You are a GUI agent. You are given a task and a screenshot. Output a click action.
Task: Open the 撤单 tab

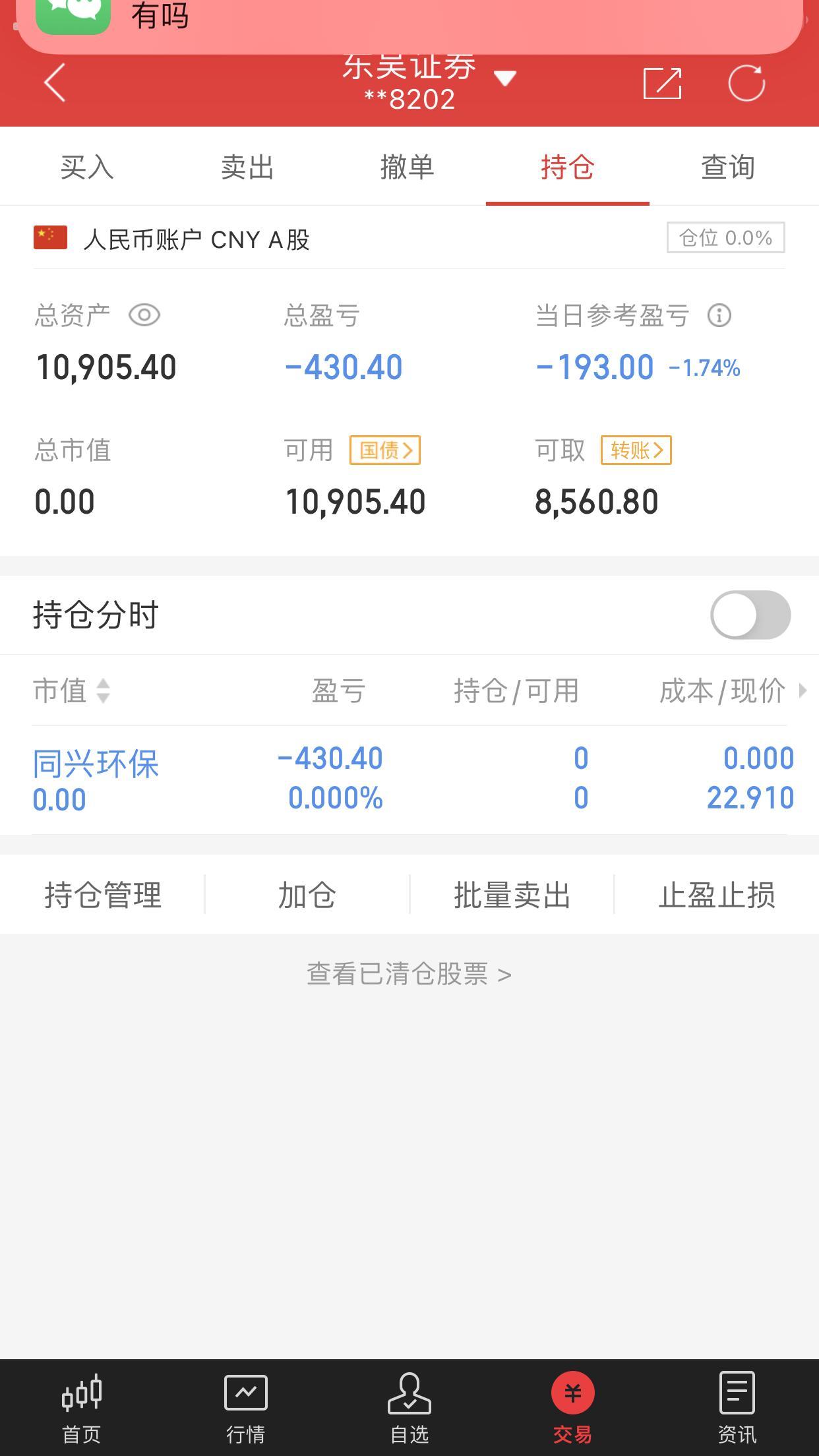coord(407,167)
